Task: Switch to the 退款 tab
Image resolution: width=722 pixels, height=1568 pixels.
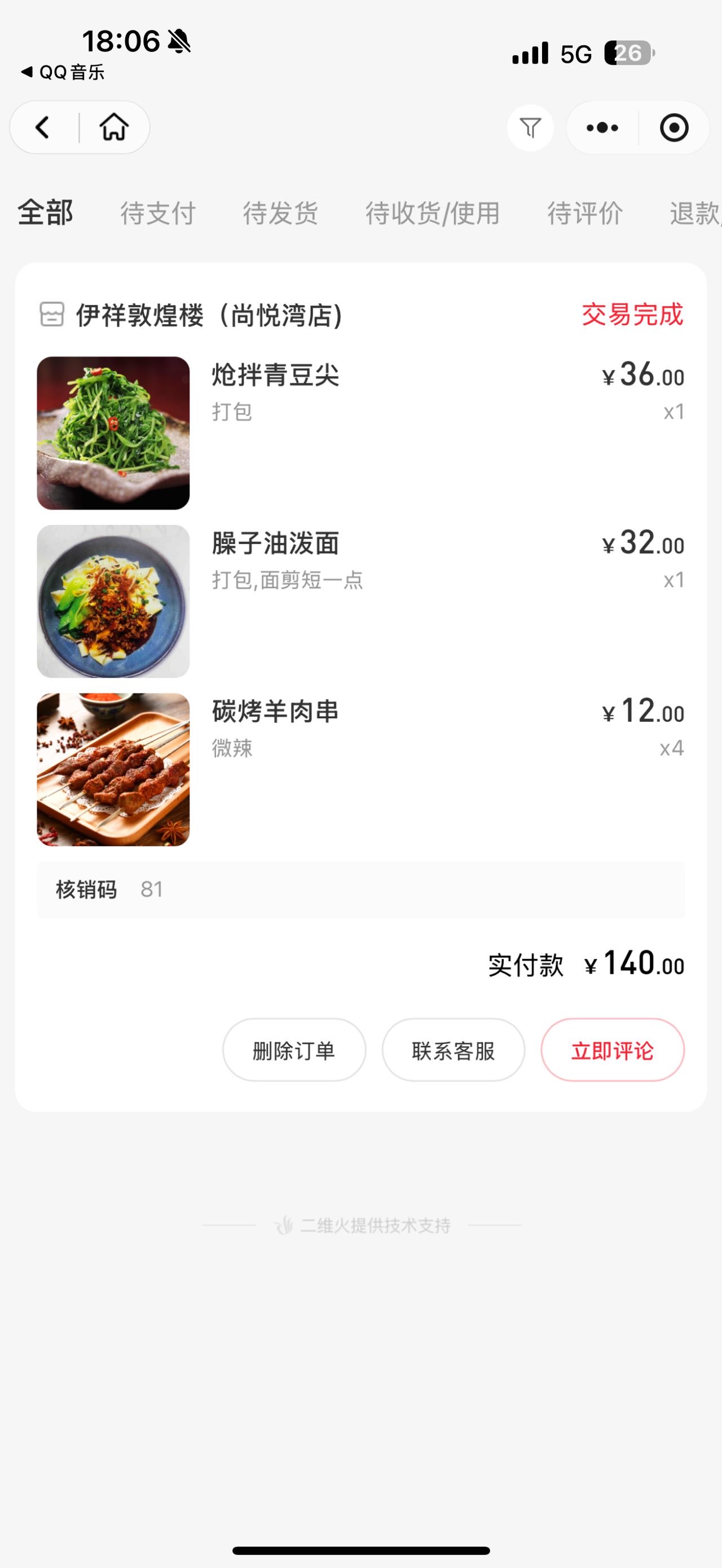Action: [x=696, y=214]
